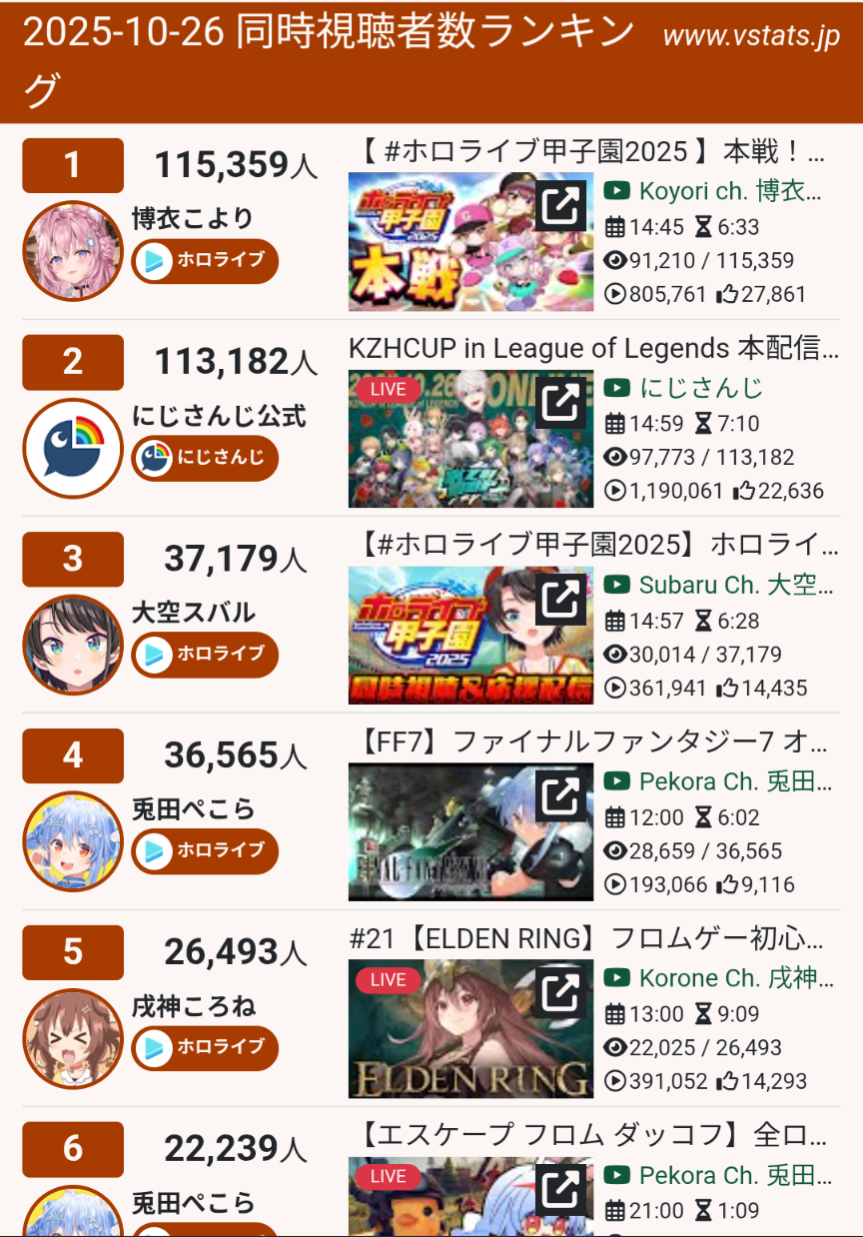Screen dimensions: 863x1237
Task: Open external link on Koyori's Koshien stream thumbnail
Action: [560, 206]
